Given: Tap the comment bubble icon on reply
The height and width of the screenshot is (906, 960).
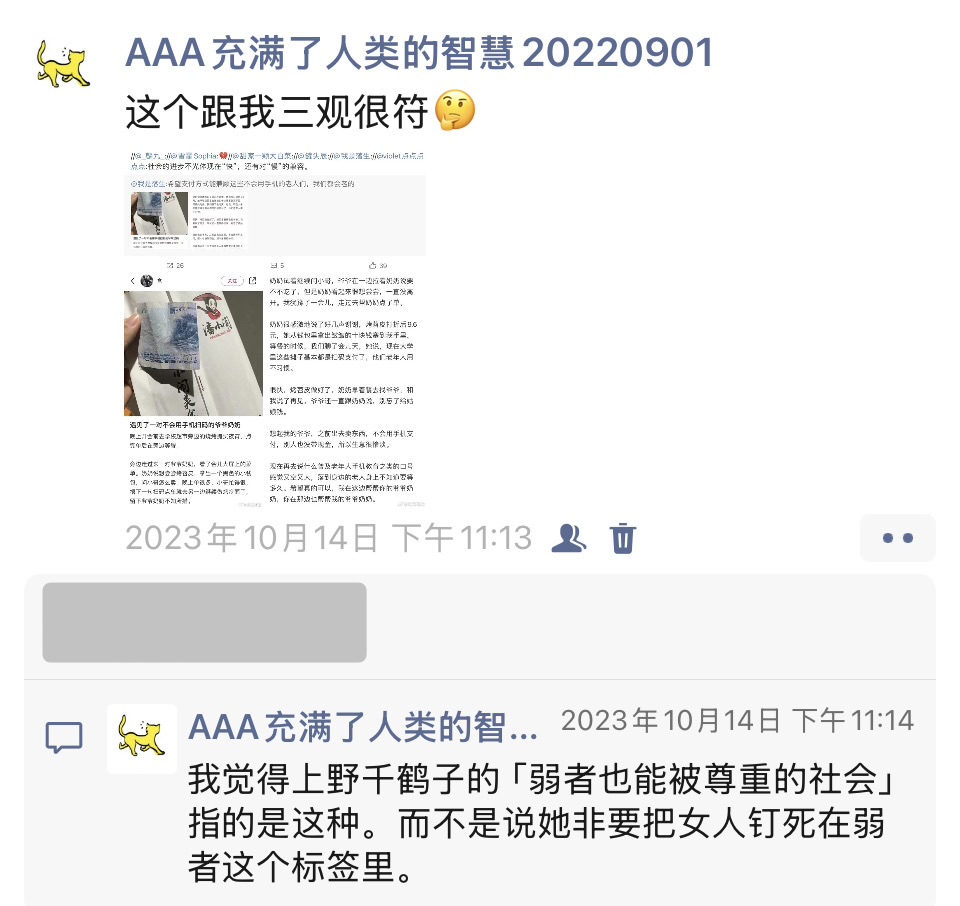Looking at the screenshot, I should click(x=64, y=738).
